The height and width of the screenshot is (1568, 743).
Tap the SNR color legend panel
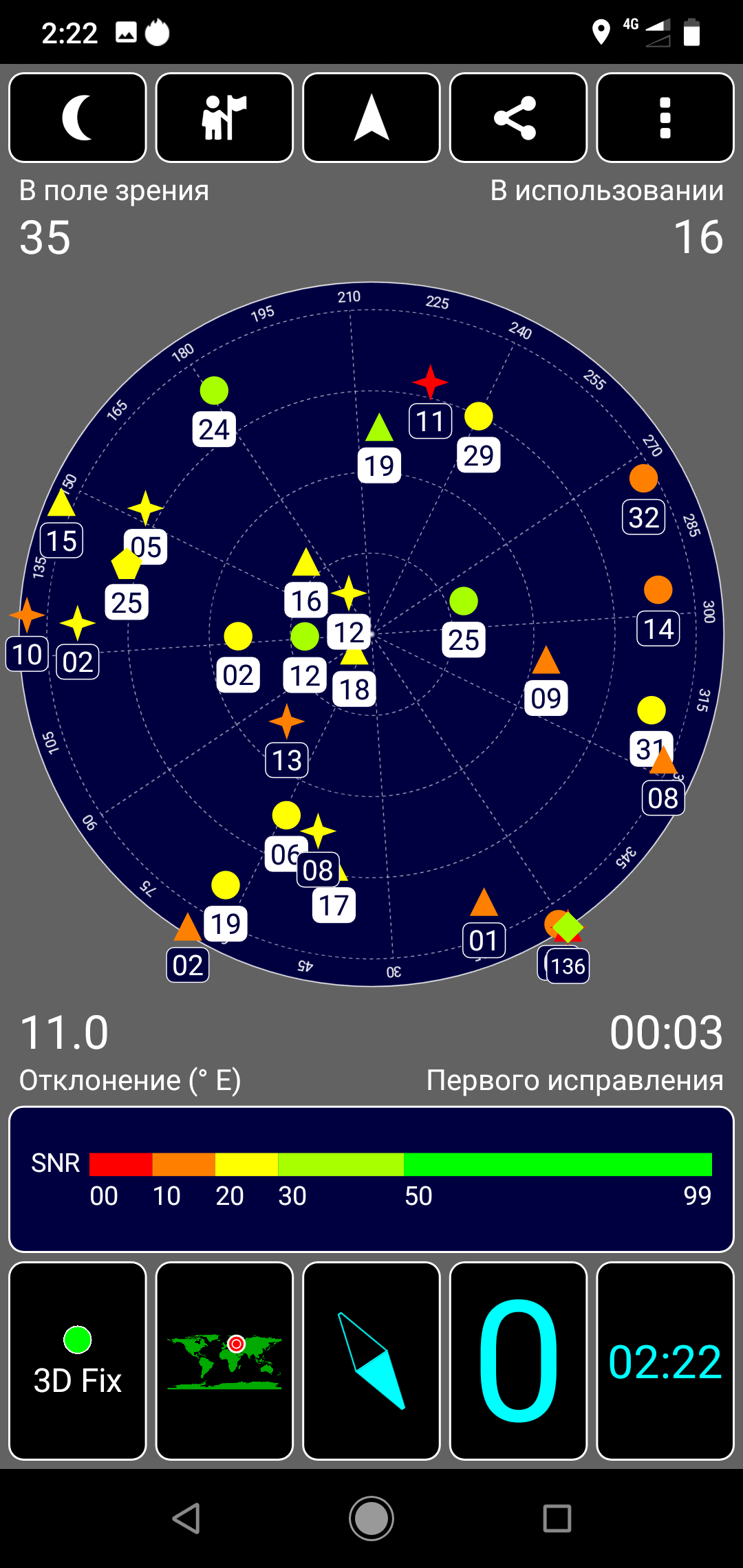(x=371, y=1179)
